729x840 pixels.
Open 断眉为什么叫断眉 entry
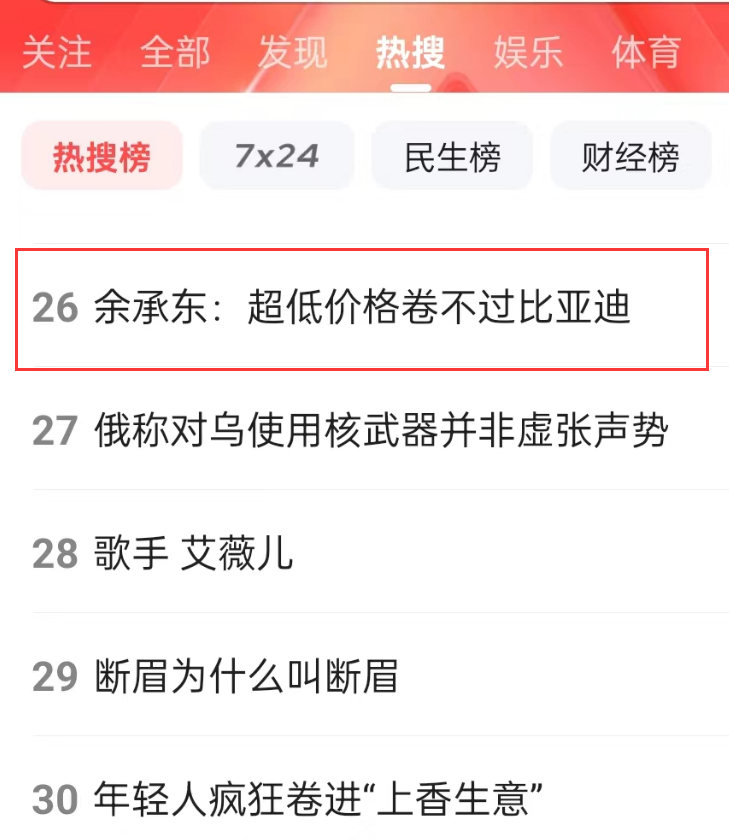246,677
